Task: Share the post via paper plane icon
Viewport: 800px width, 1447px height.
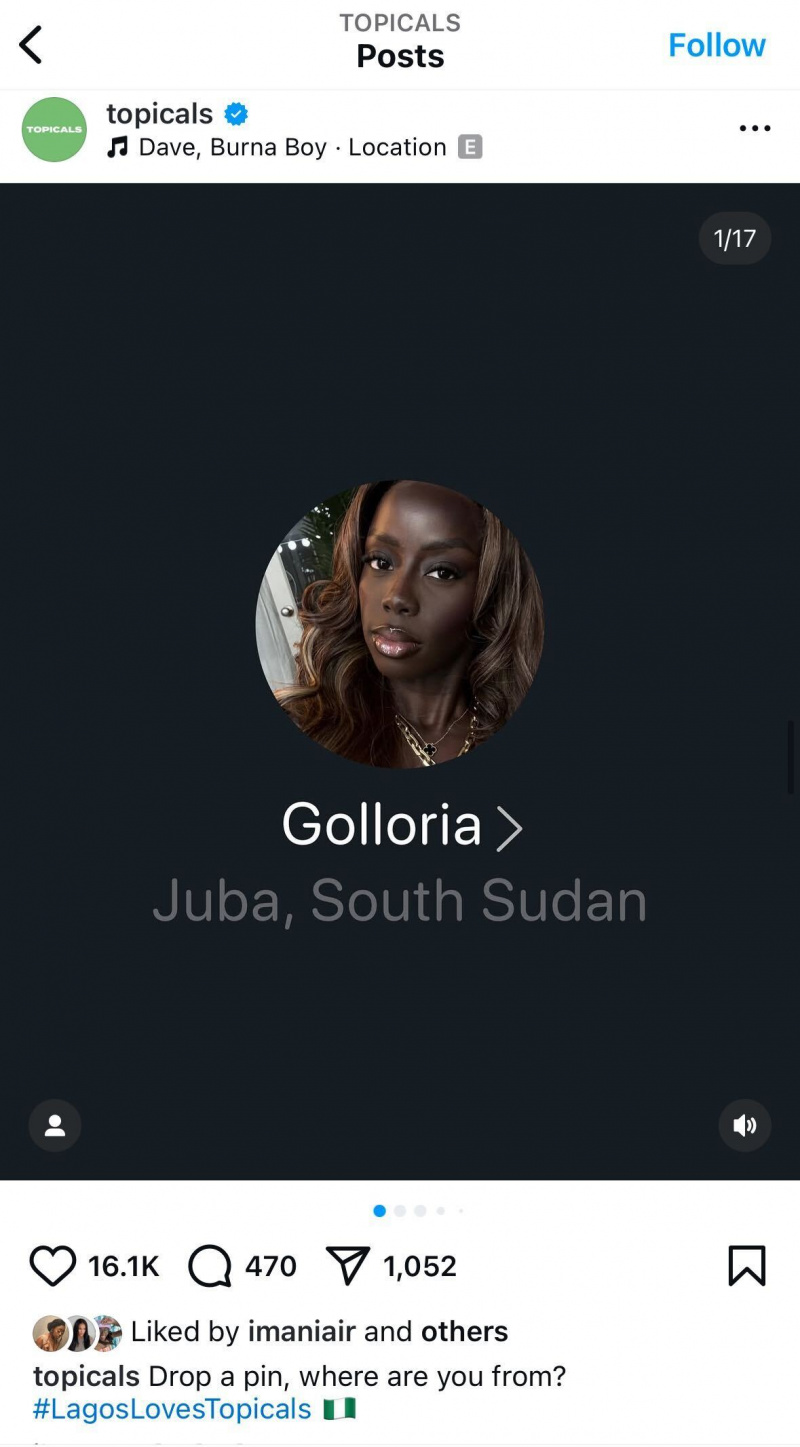Action: pyautogui.click(x=348, y=1266)
